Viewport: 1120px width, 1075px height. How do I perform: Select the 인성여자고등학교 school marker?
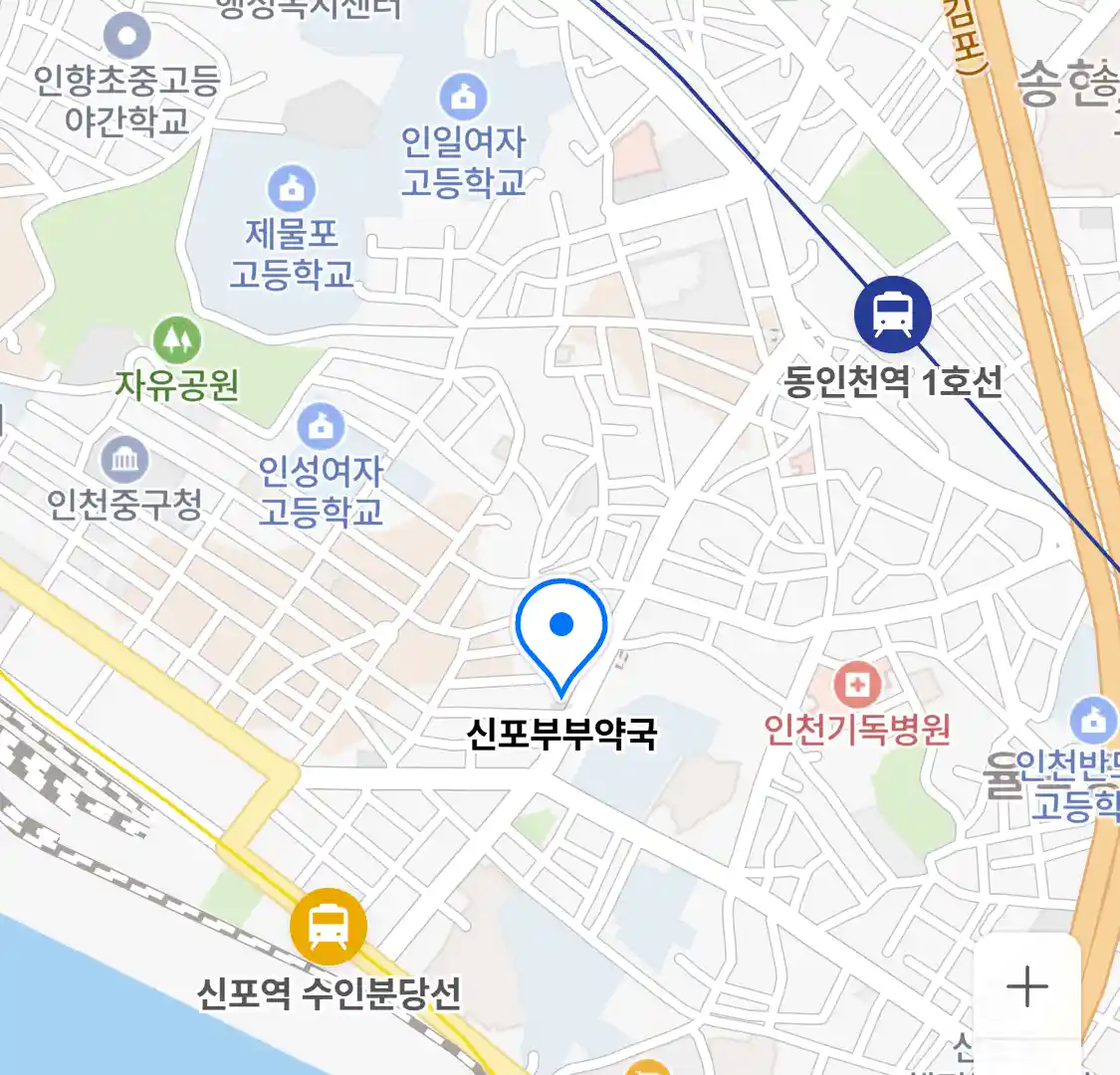pos(321,427)
